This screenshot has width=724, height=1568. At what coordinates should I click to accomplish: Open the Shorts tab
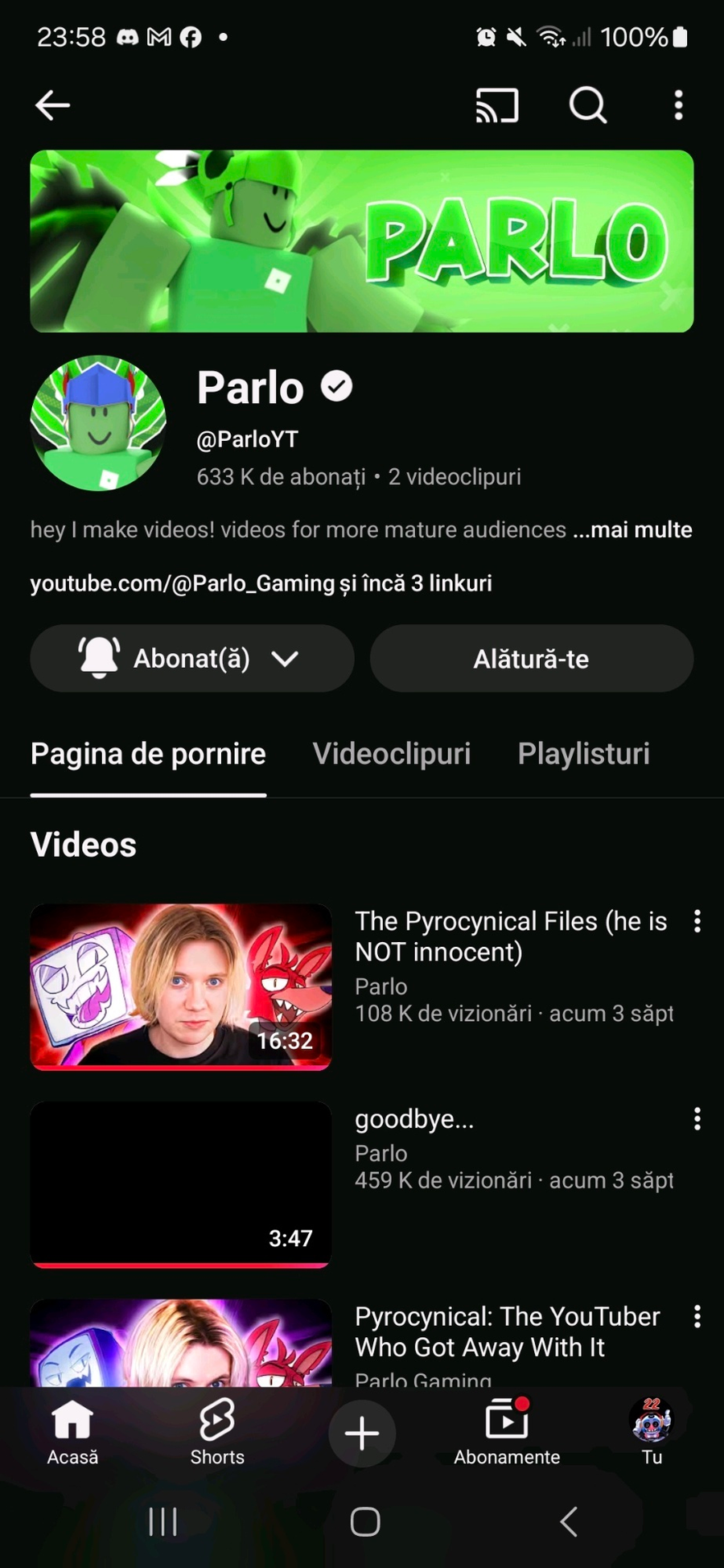[x=217, y=1433]
